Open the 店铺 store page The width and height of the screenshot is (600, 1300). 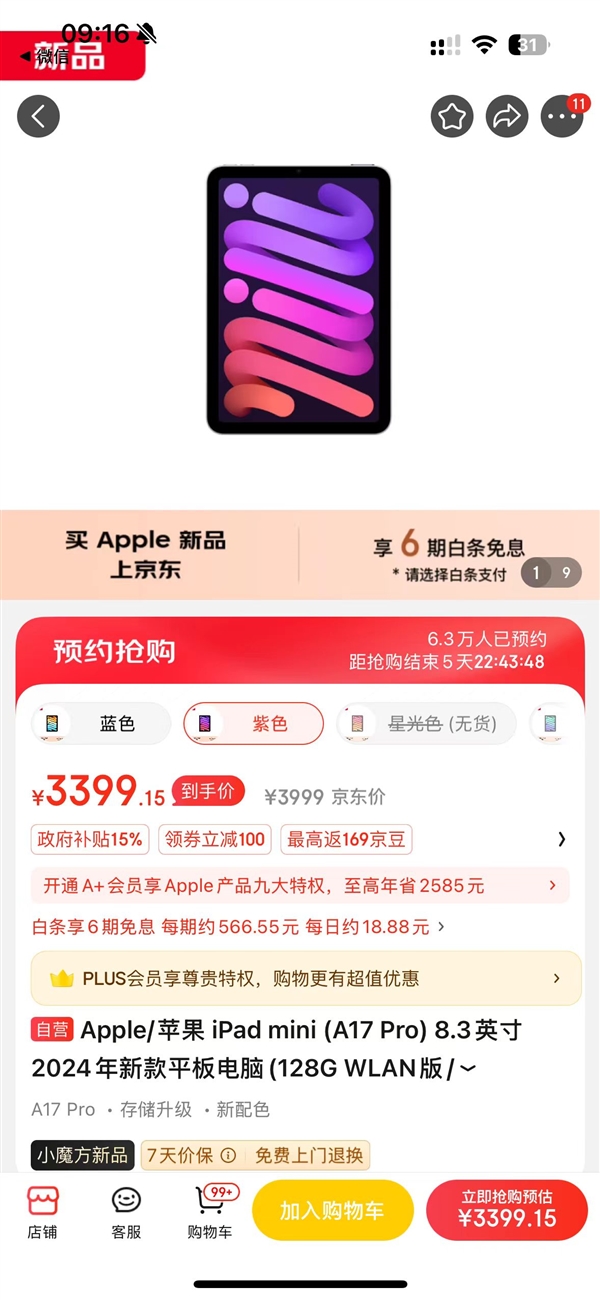pyautogui.click(x=42, y=1211)
